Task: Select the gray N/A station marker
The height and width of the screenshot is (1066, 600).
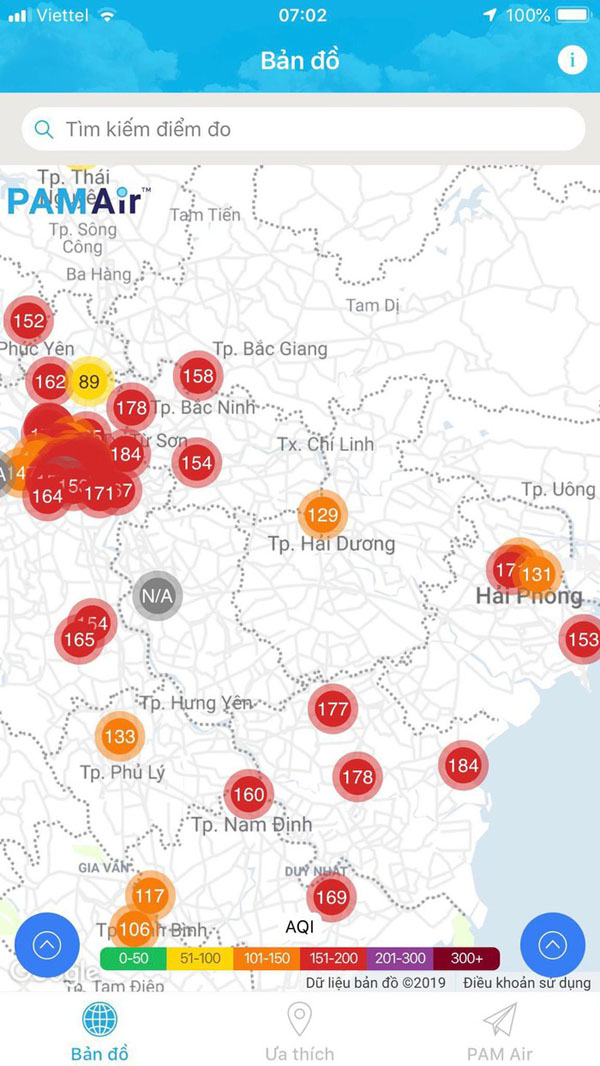Action: tap(157, 596)
